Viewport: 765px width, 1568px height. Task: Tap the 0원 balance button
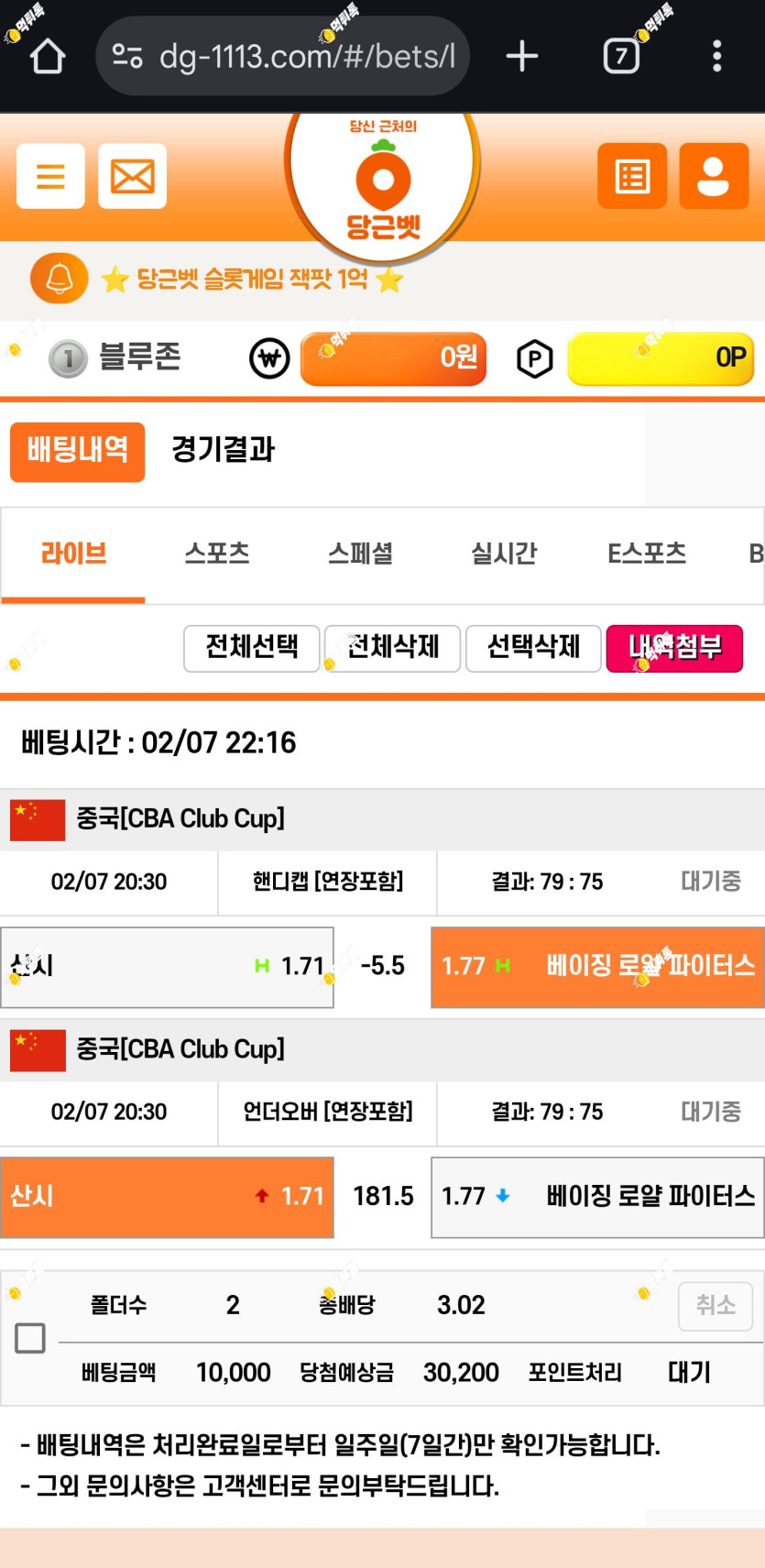coord(394,357)
